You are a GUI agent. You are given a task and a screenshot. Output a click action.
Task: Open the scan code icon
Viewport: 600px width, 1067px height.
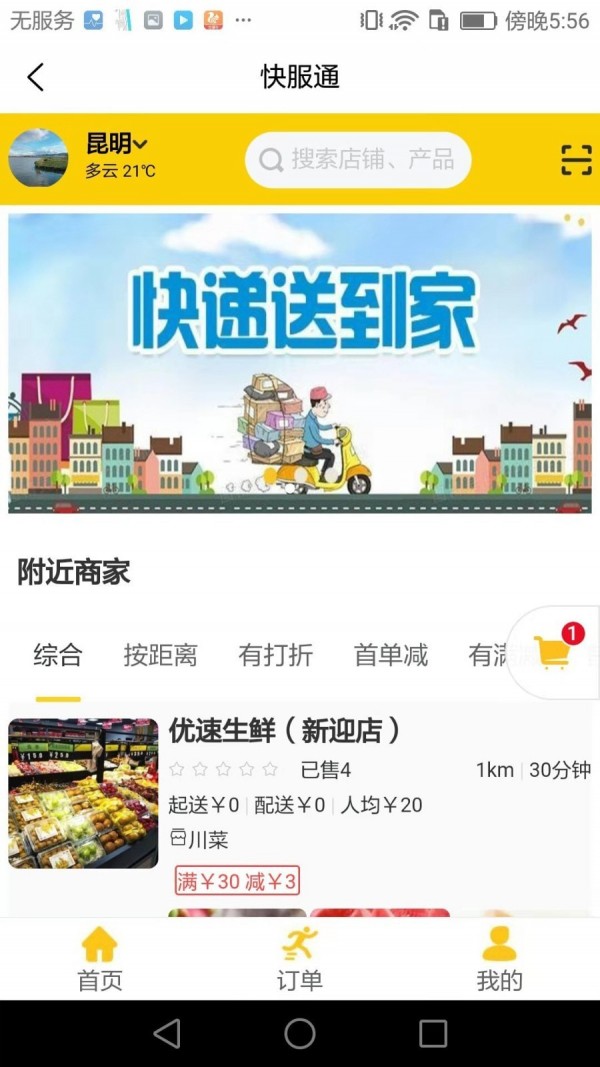pos(576,160)
